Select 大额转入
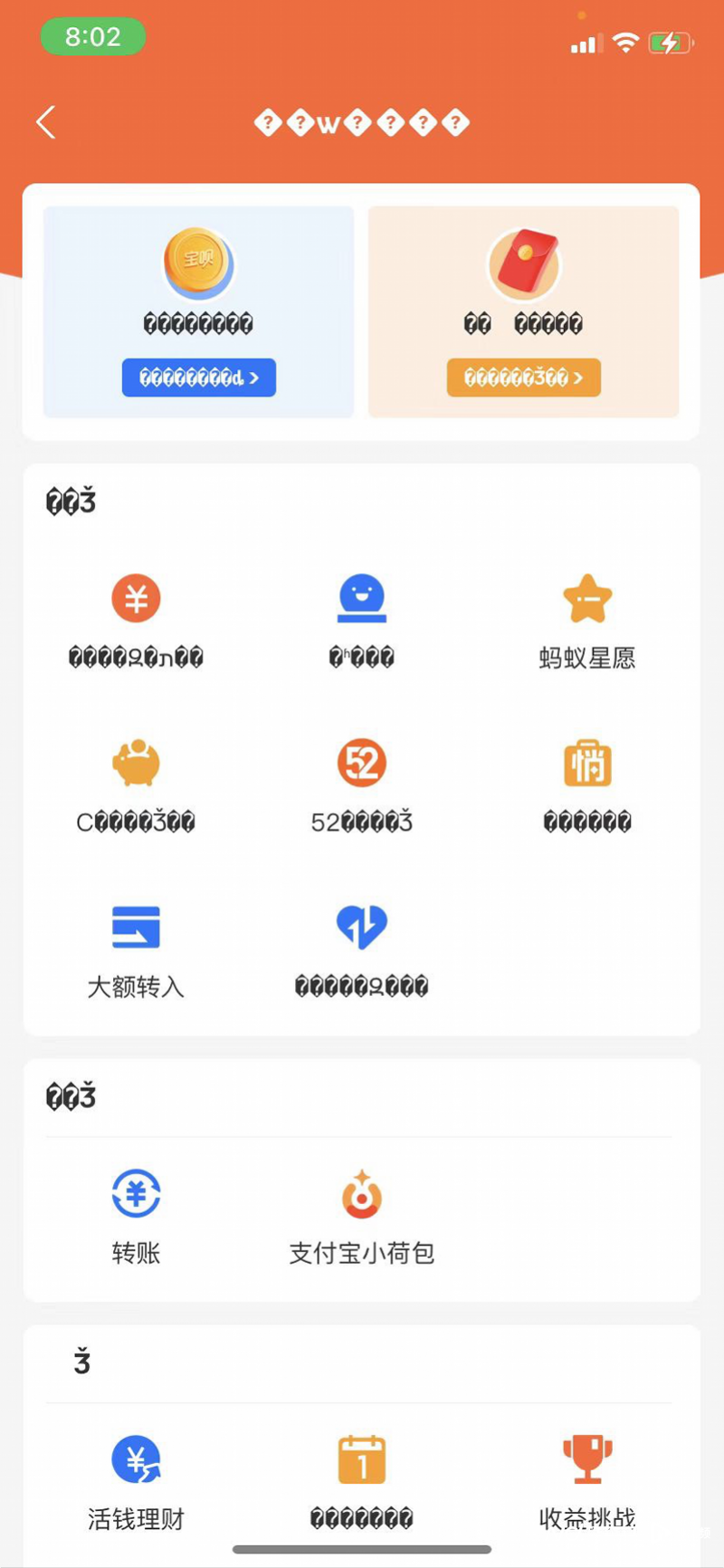The height and width of the screenshot is (1568, 724). tap(136, 951)
